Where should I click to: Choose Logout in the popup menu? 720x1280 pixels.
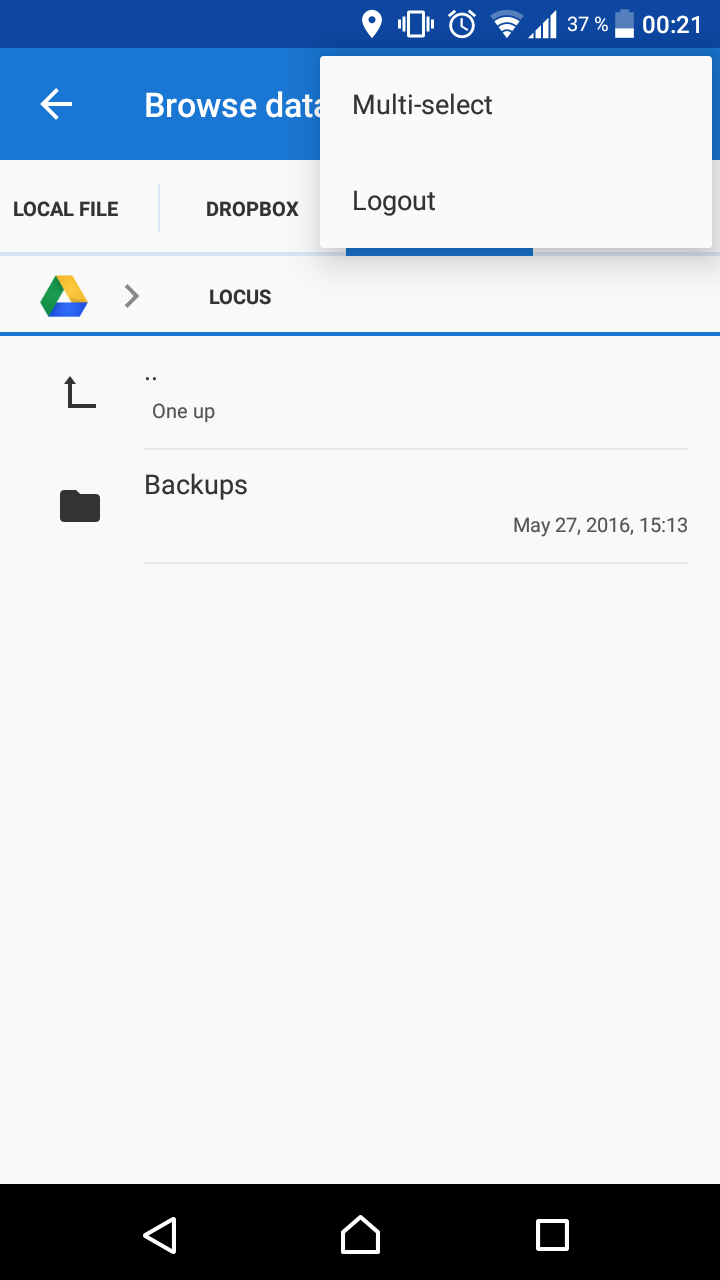(394, 201)
